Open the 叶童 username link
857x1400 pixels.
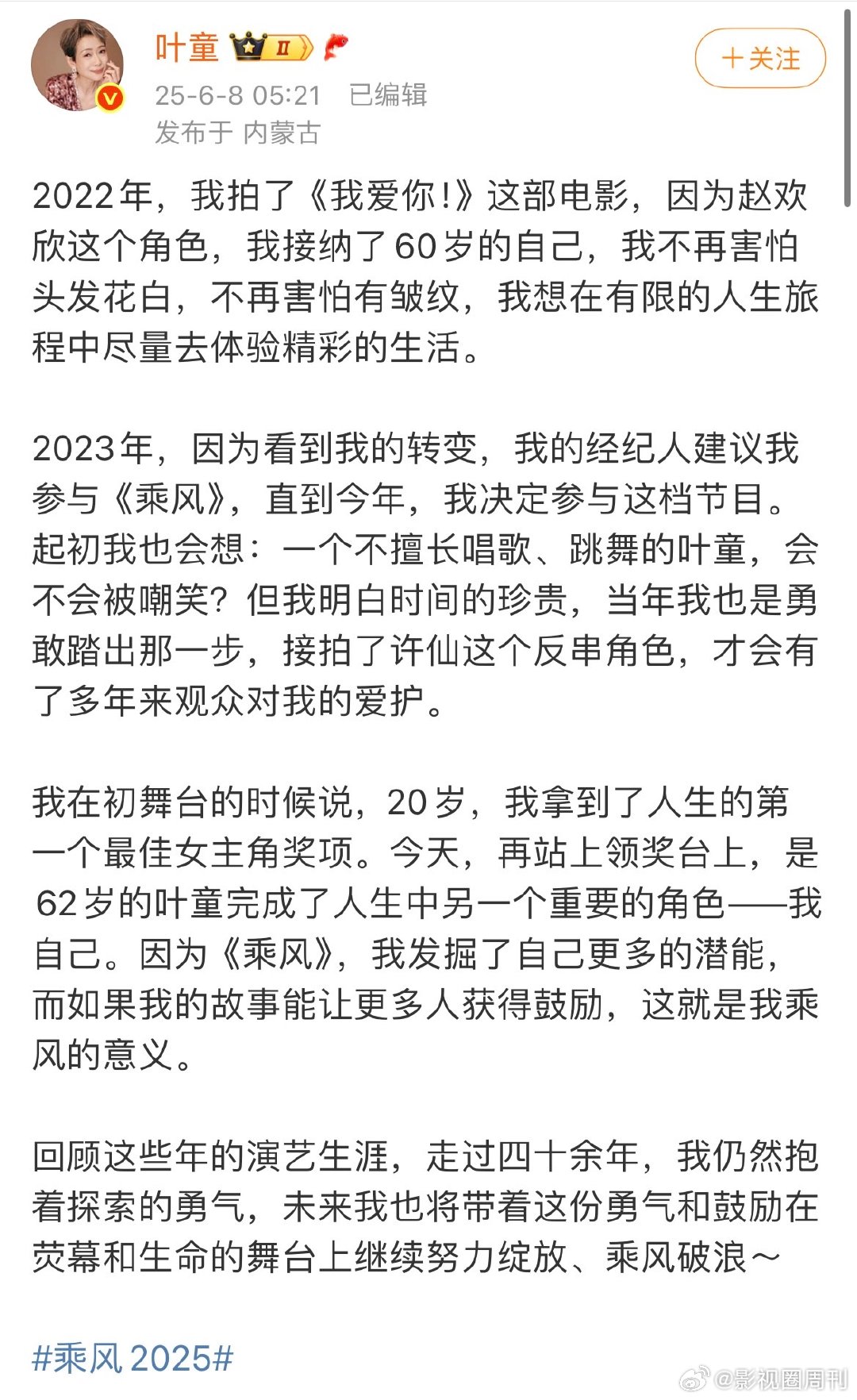point(186,48)
